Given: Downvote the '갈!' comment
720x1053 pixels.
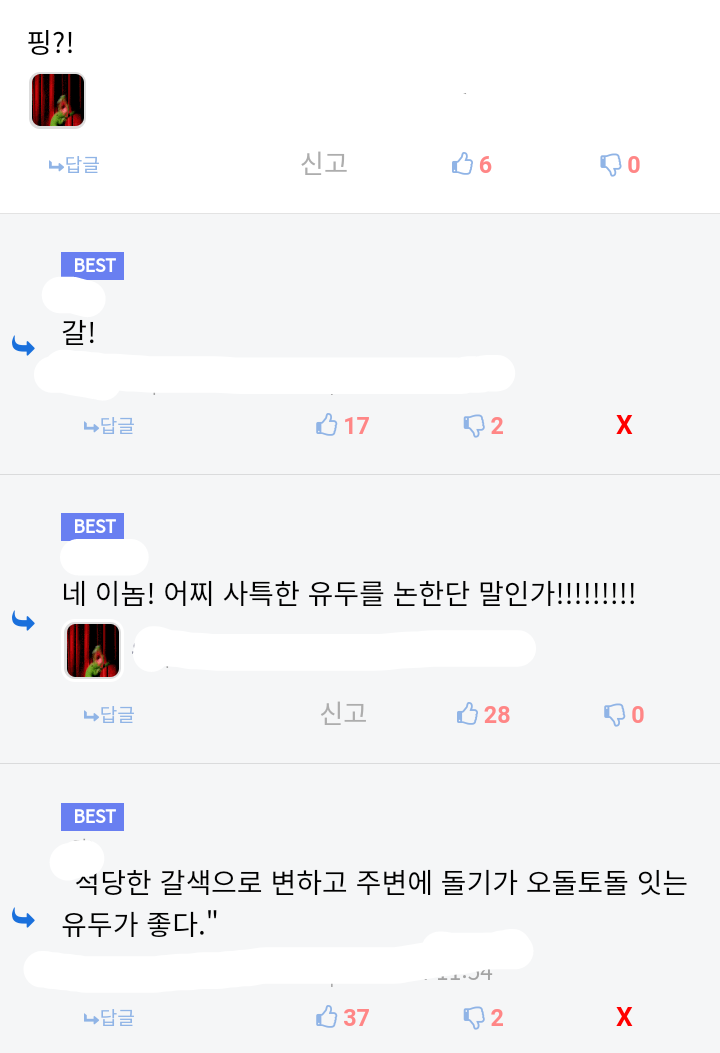Looking at the screenshot, I should (x=483, y=426).
